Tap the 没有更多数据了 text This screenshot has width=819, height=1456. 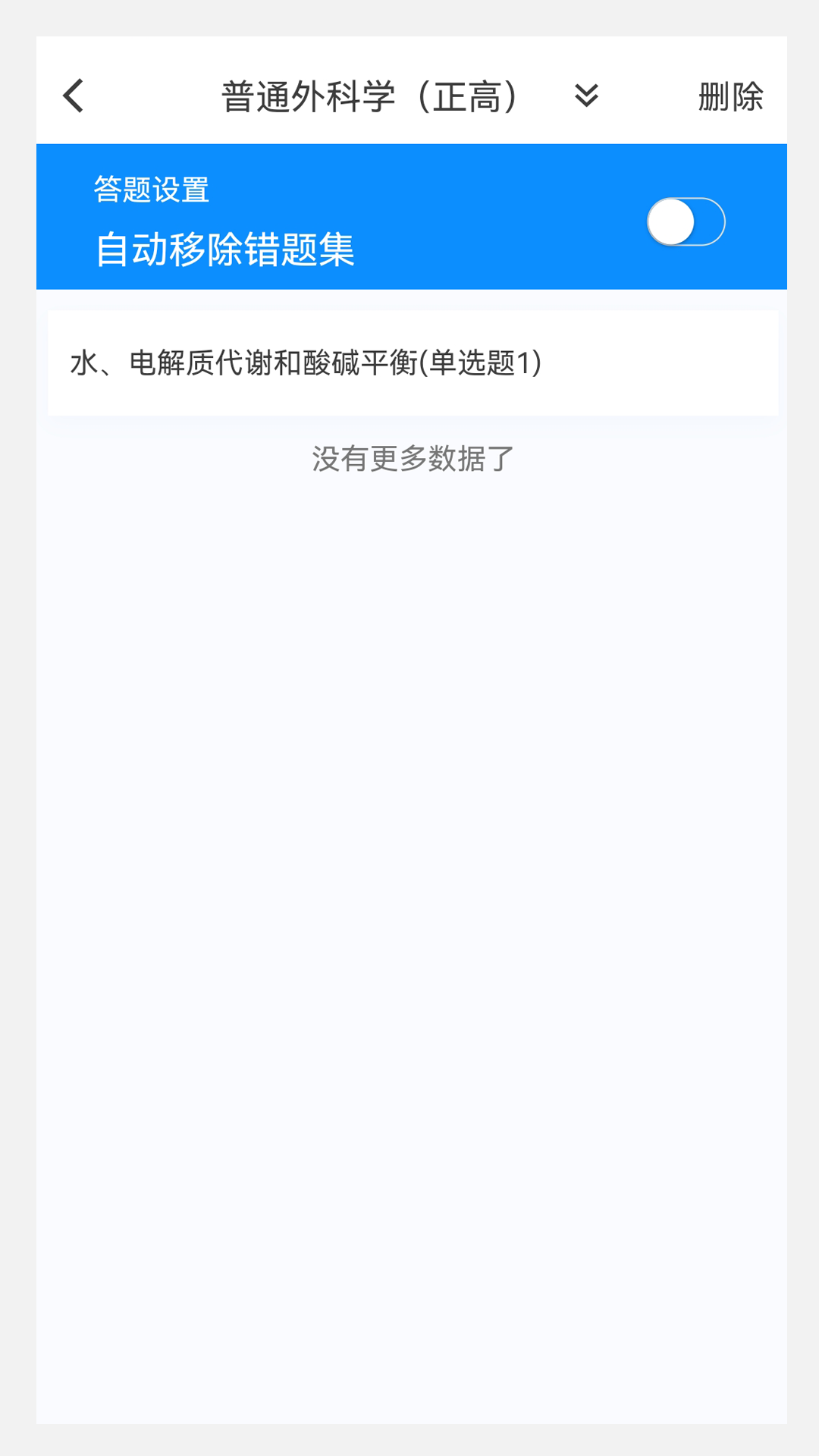click(x=409, y=460)
